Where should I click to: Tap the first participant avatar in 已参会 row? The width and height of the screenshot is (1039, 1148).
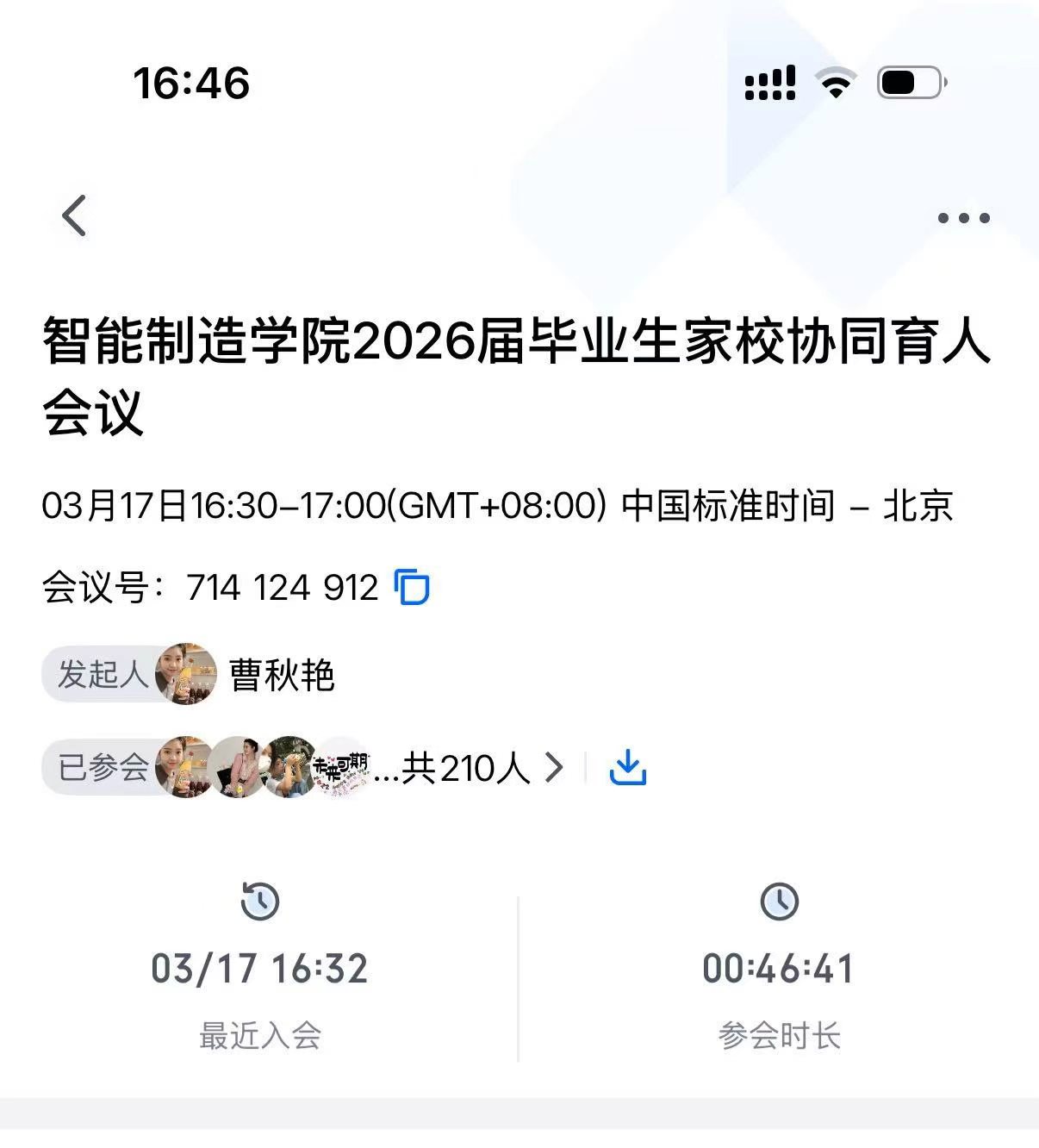(184, 768)
